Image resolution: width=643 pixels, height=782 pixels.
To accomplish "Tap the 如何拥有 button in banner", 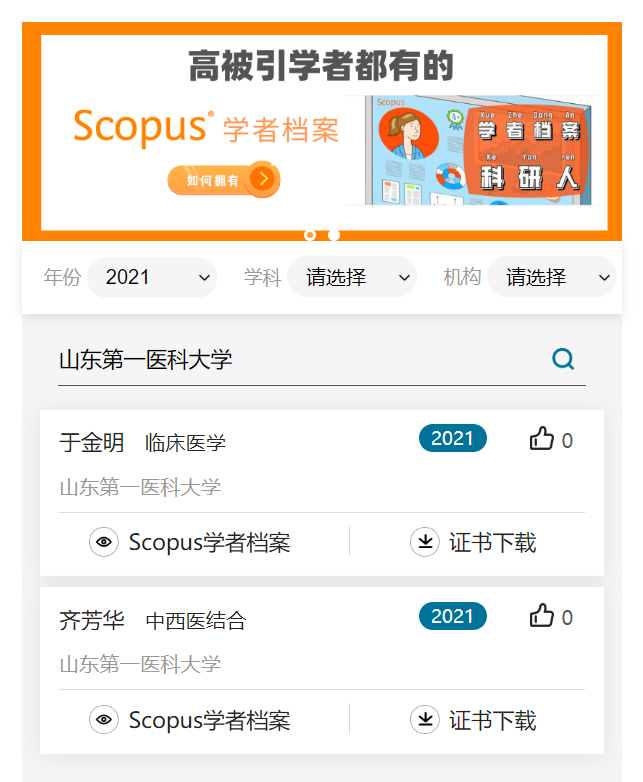I will tap(224, 179).
